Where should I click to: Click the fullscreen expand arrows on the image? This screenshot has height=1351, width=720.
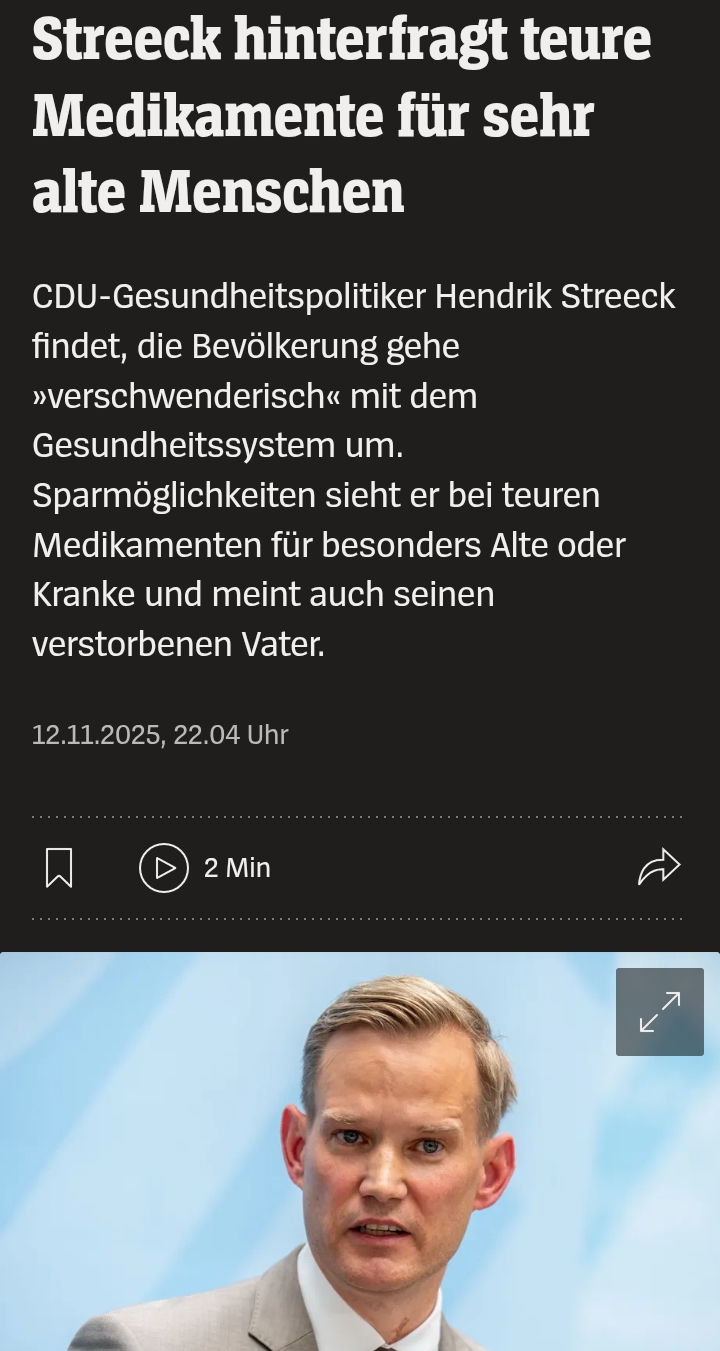pos(659,1011)
